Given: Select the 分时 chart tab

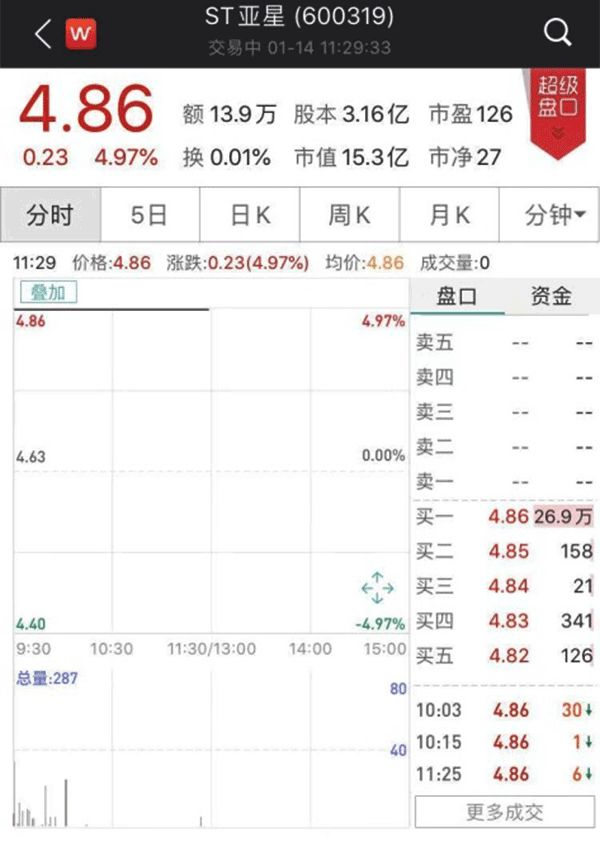Looking at the screenshot, I should pyautogui.click(x=51, y=215).
